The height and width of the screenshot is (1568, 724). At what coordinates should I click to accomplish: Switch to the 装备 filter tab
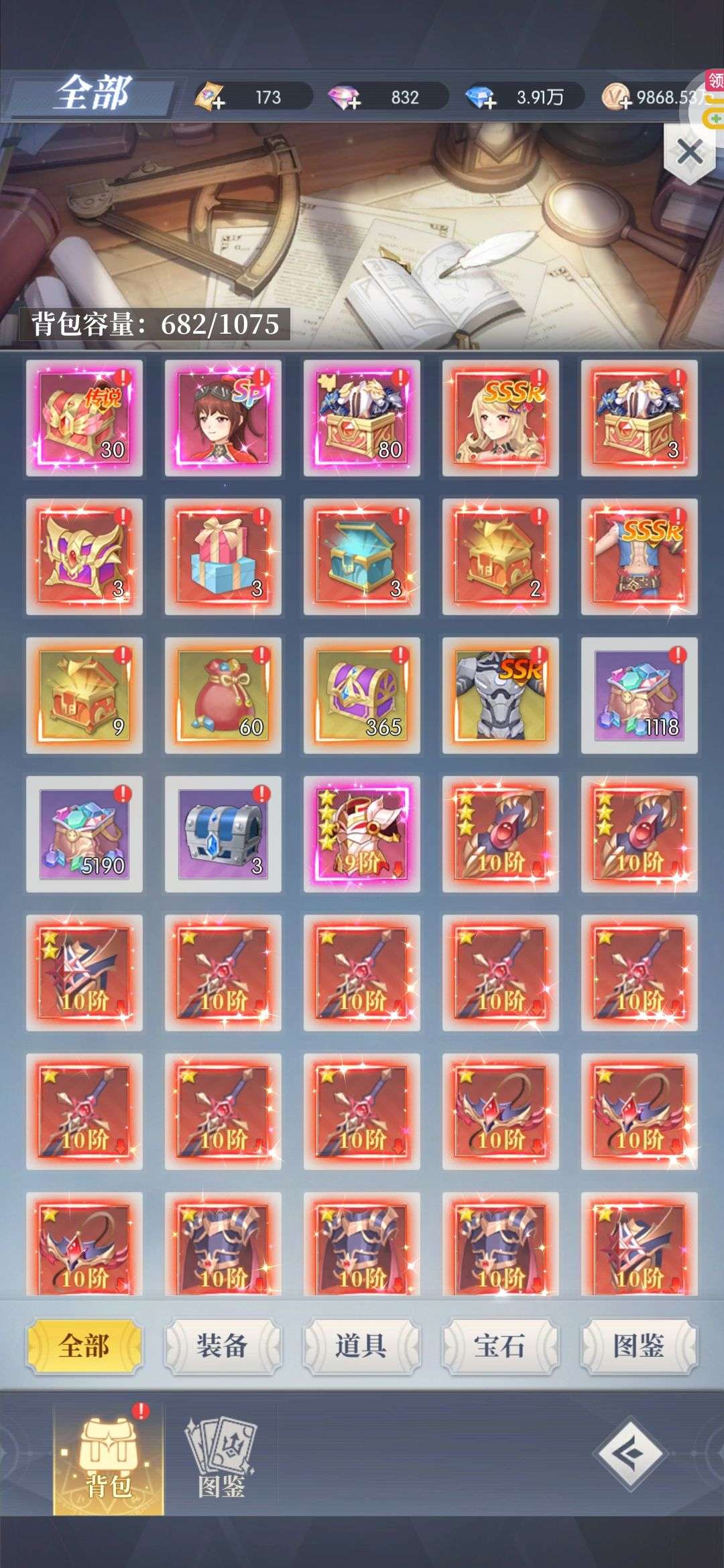[x=223, y=1346]
